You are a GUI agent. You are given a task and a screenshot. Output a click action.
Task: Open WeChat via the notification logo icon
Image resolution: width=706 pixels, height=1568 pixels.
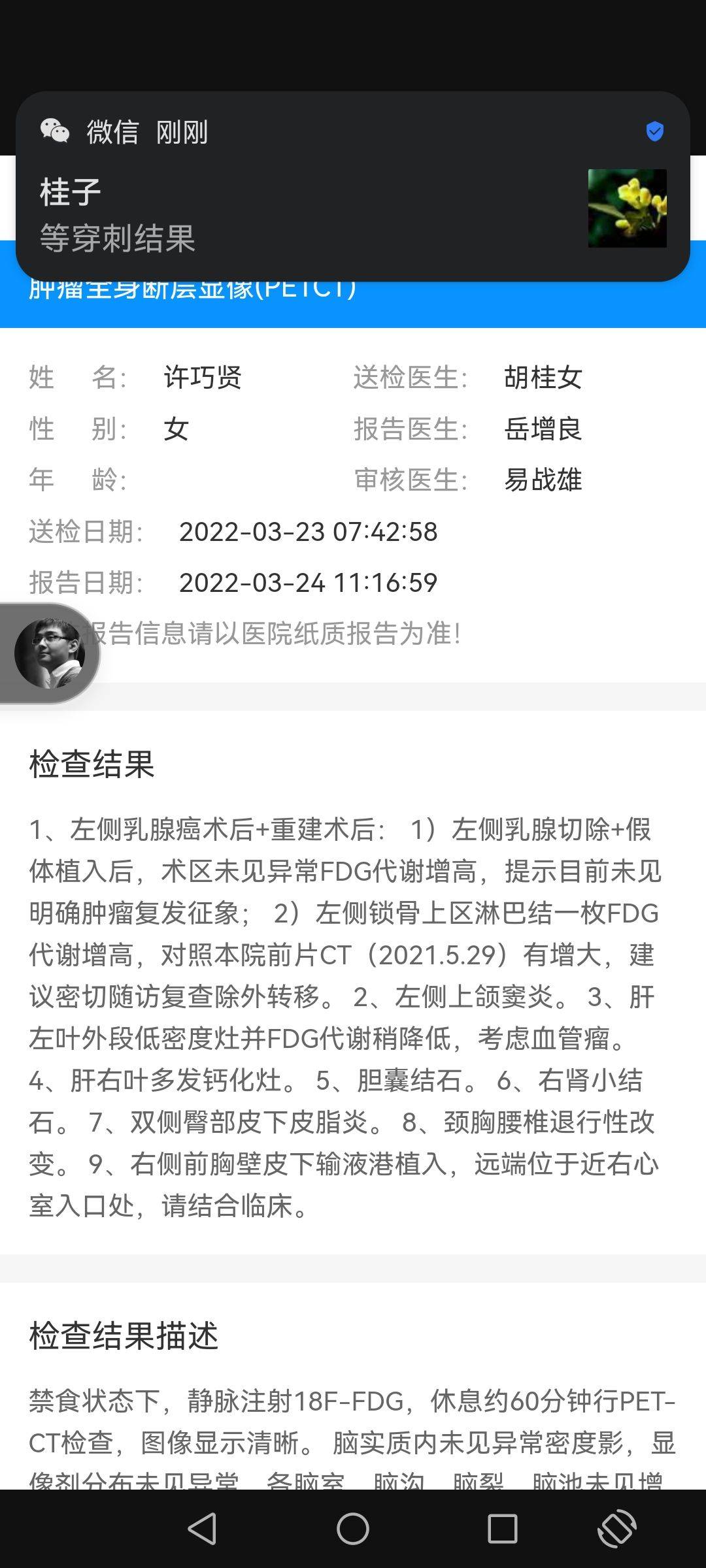(55, 131)
